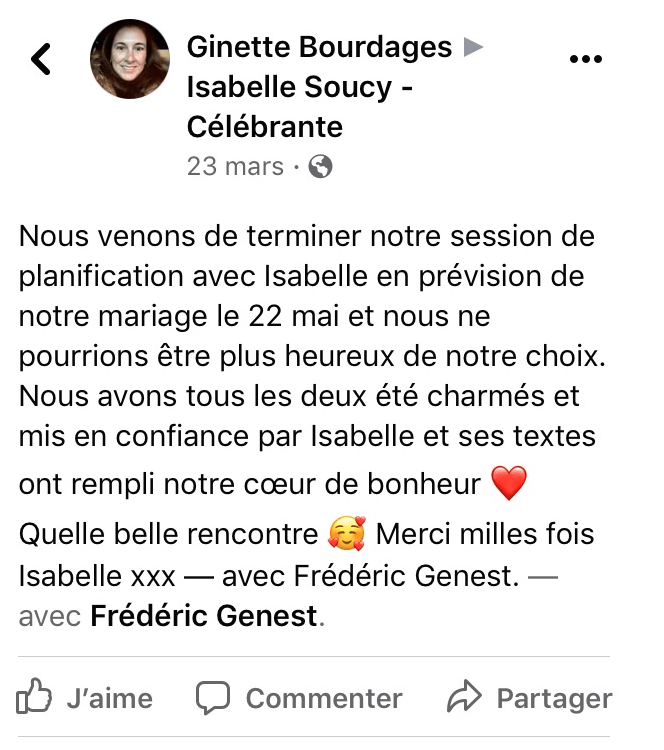Screen dimensions: 664x750
Task: Share the post via Partager
Action: 529,698
